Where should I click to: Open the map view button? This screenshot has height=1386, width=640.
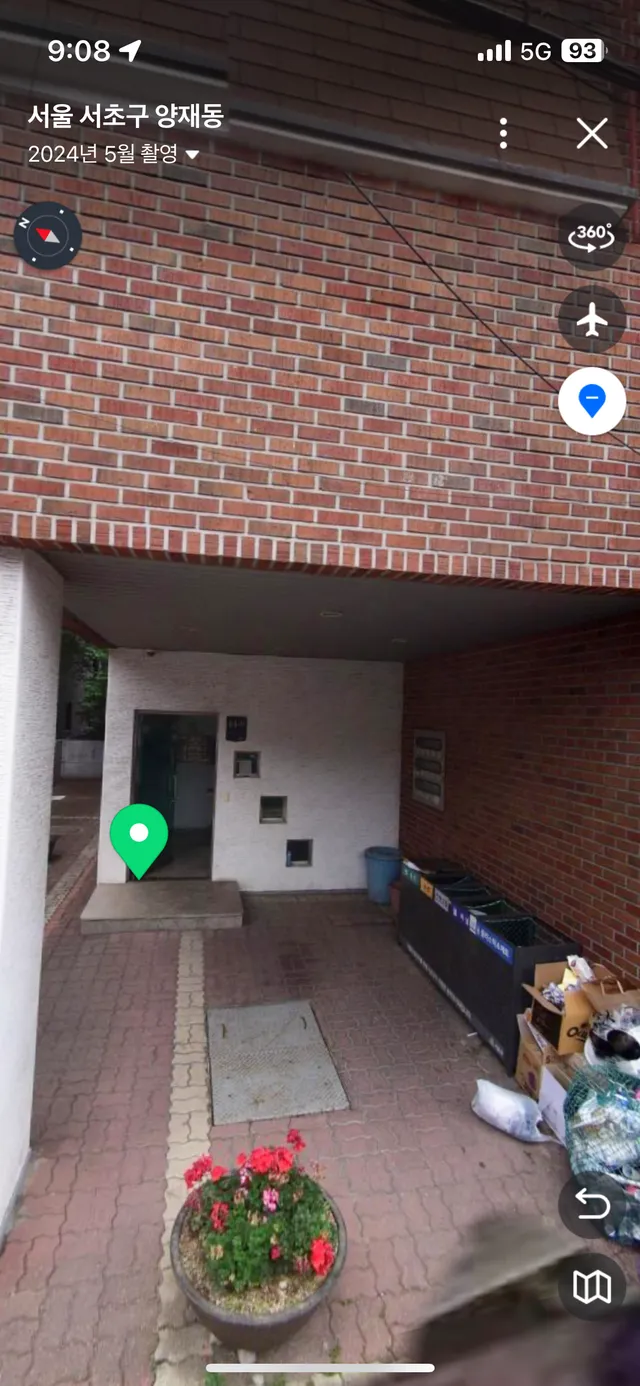pyautogui.click(x=592, y=1287)
